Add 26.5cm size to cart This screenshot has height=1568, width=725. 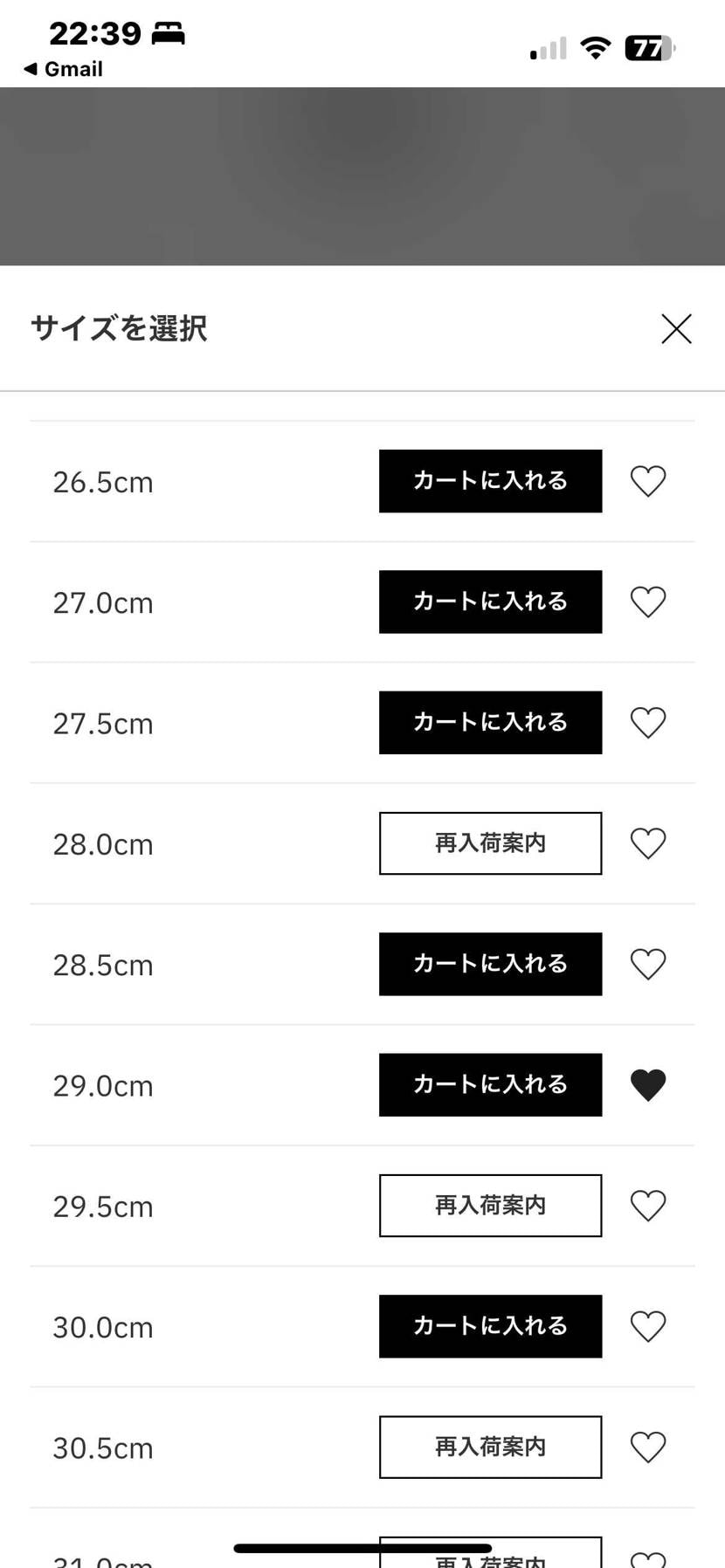pyautogui.click(x=490, y=481)
